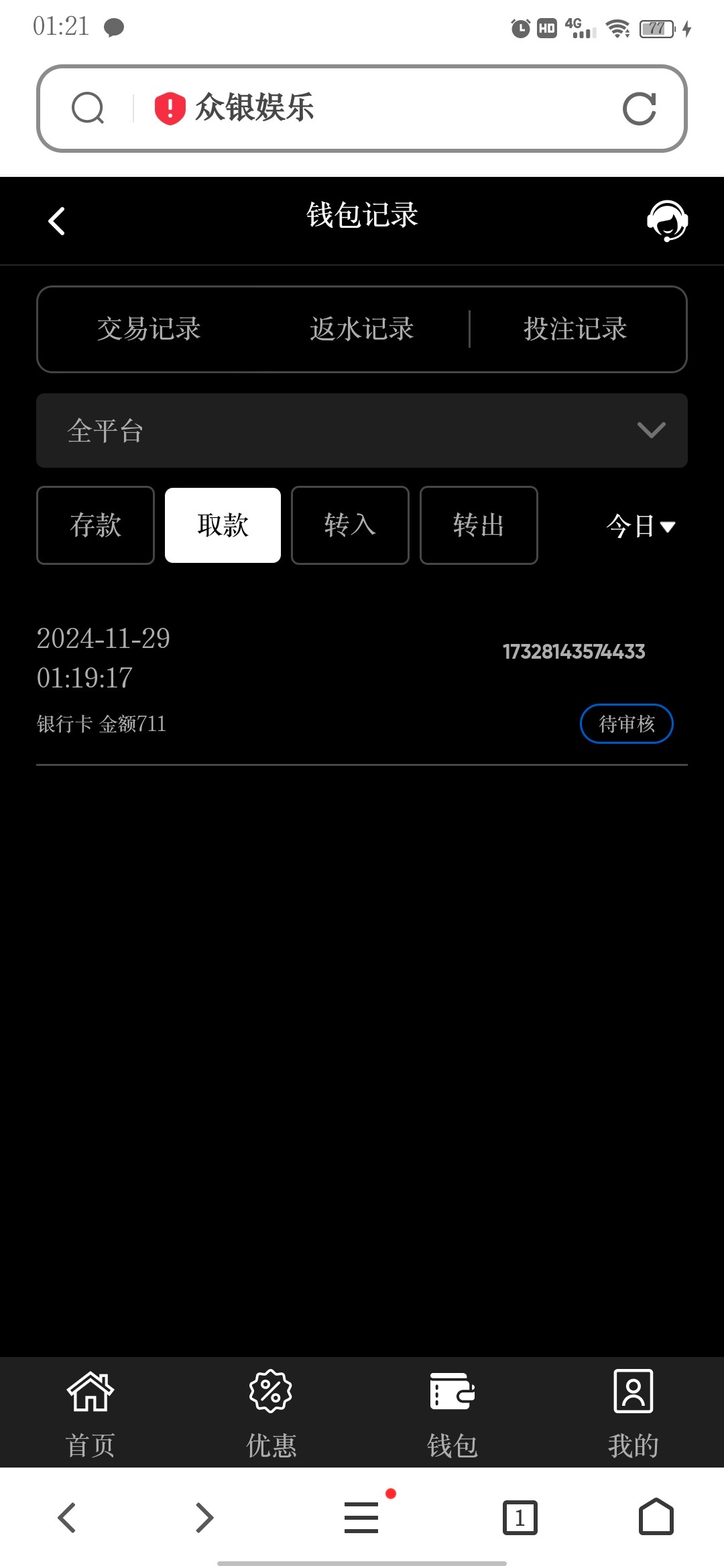Switch to the 返水记录 tab
The width and height of the screenshot is (724, 1568).
(362, 329)
